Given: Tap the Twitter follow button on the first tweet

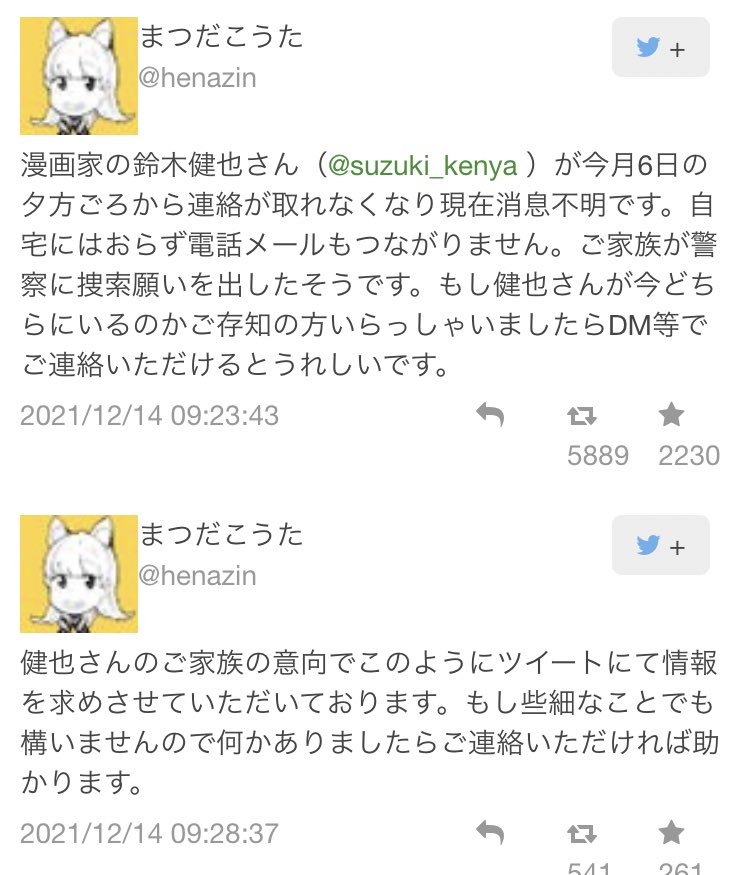Looking at the screenshot, I should click(x=660, y=47).
